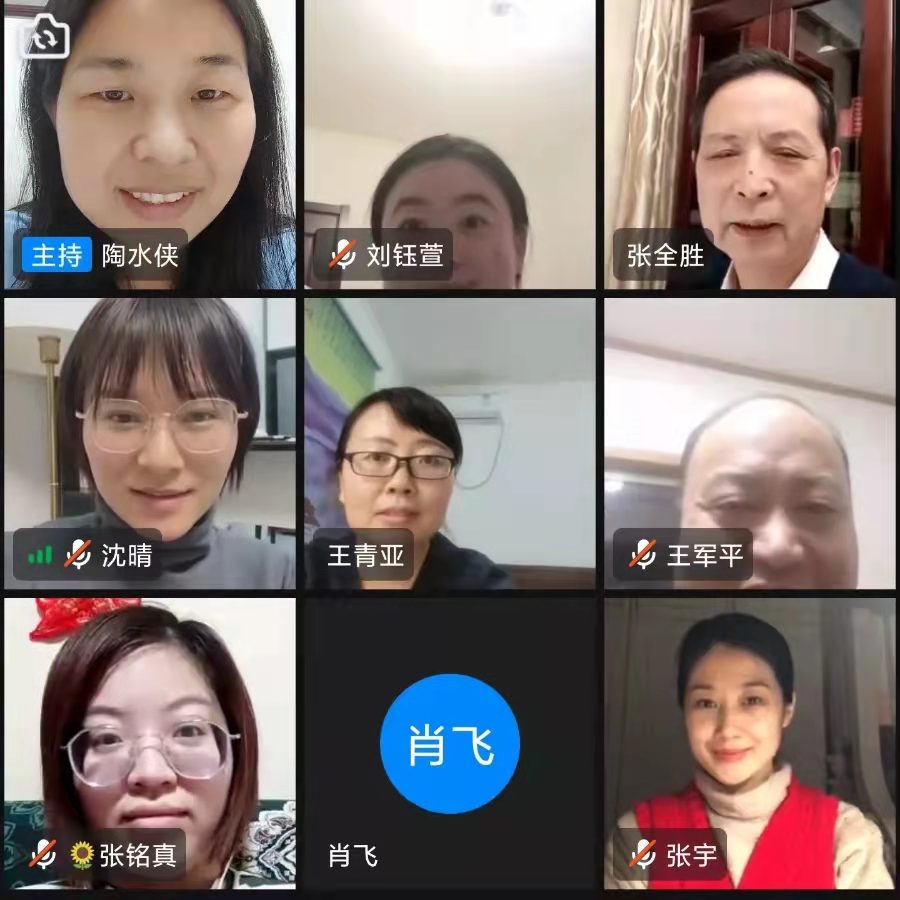Select 刘钰萱's video tile
The width and height of the screenshot is (900, 900).
(x=450, y=145)
